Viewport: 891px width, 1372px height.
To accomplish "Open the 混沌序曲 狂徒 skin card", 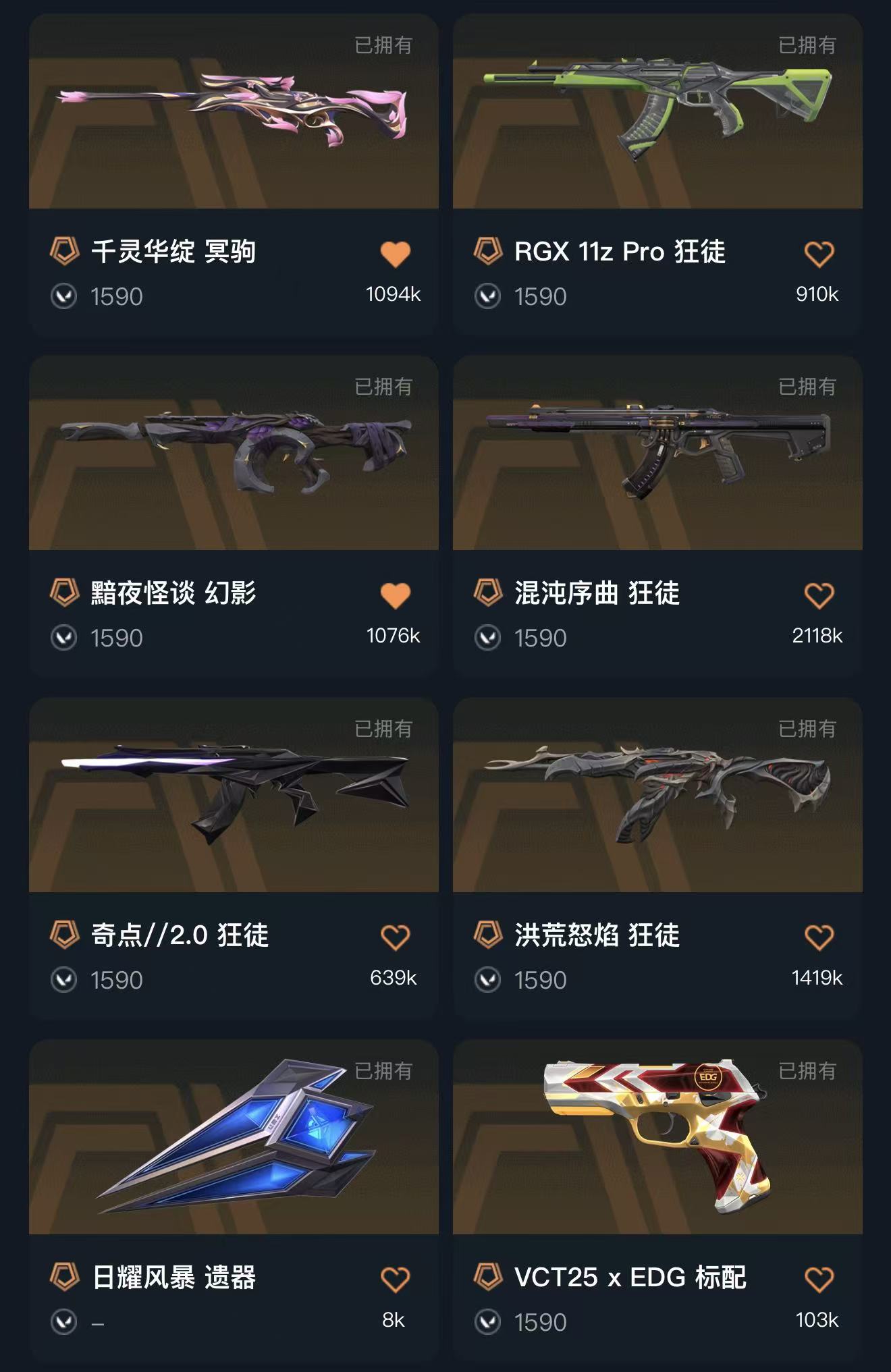I will [657, 454].
